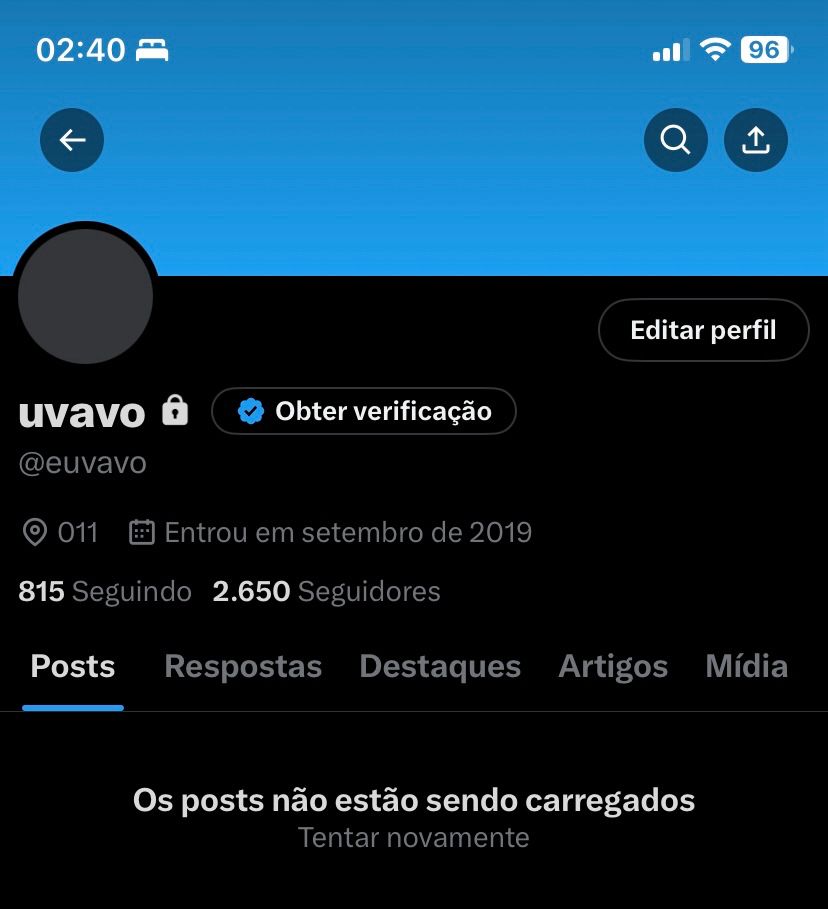Switch to the Artigos tab
This screenshot has height=909, width=828.
(x=613, y=667)
